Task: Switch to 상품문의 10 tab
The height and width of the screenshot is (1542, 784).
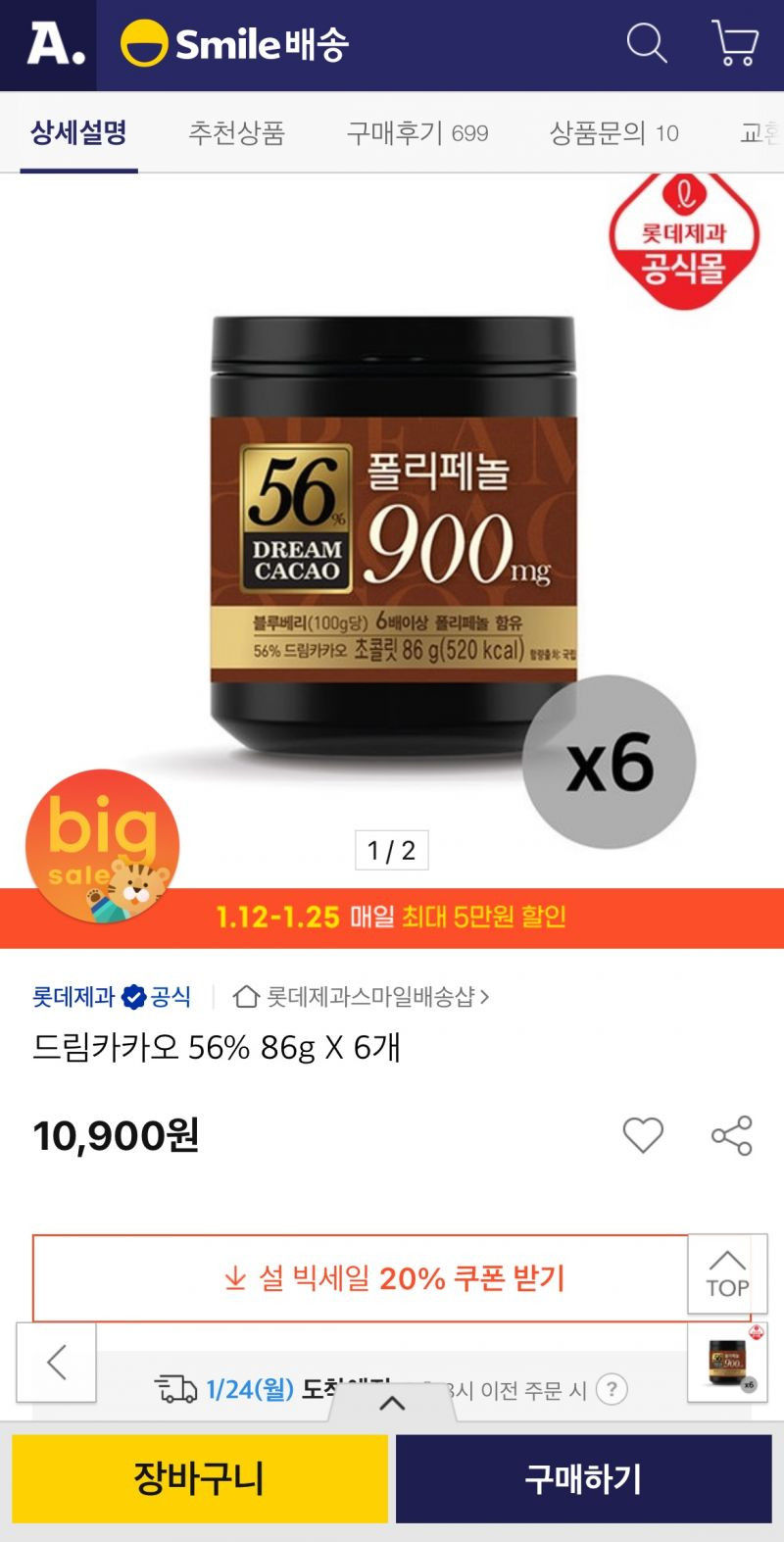Action: (x=613, y=133)
